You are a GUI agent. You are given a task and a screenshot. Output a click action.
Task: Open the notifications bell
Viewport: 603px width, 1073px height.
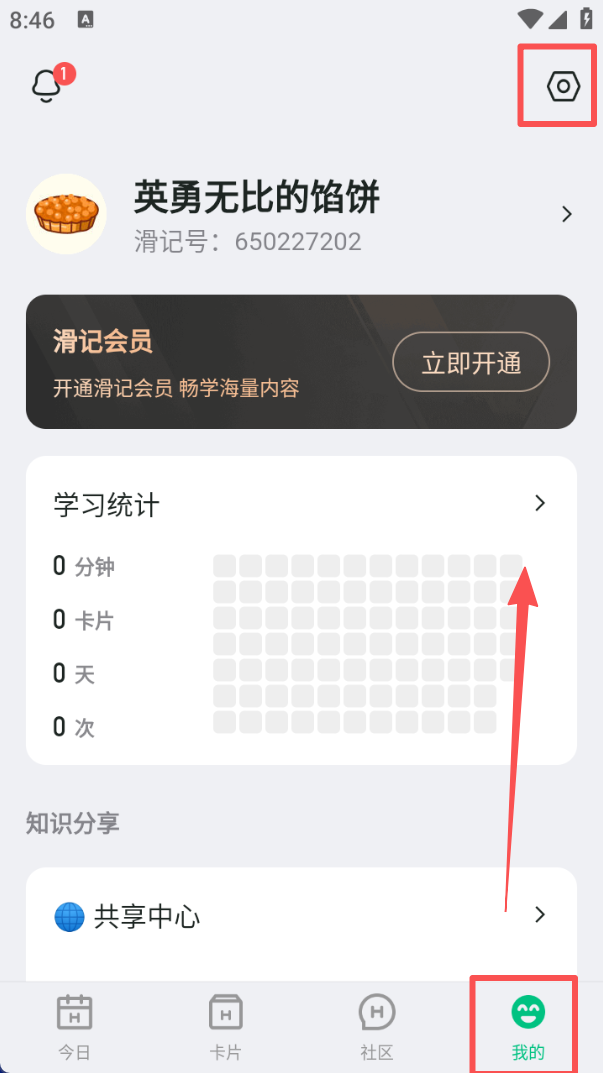pyautogui.click(x=47, y=85)
